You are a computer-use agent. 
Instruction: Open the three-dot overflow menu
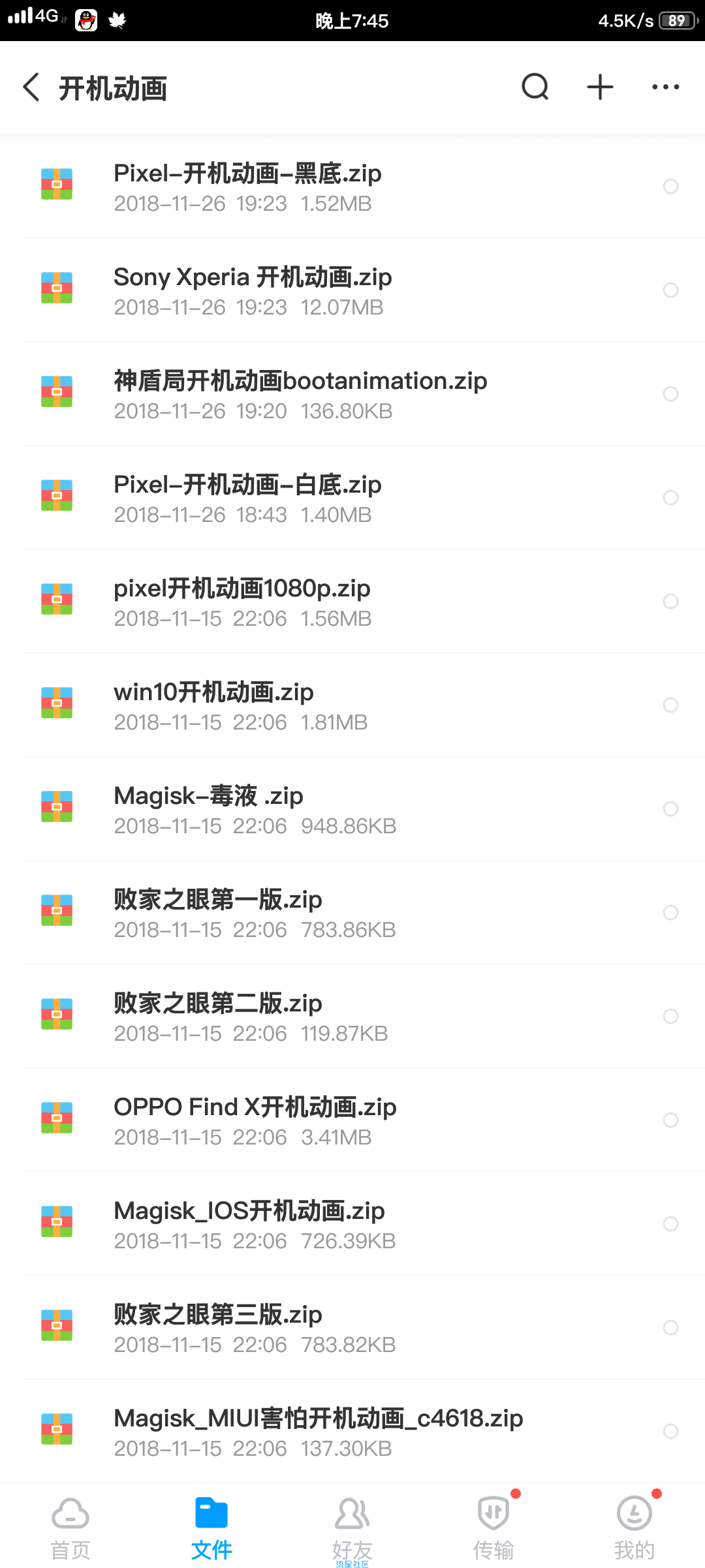[666, 87]
